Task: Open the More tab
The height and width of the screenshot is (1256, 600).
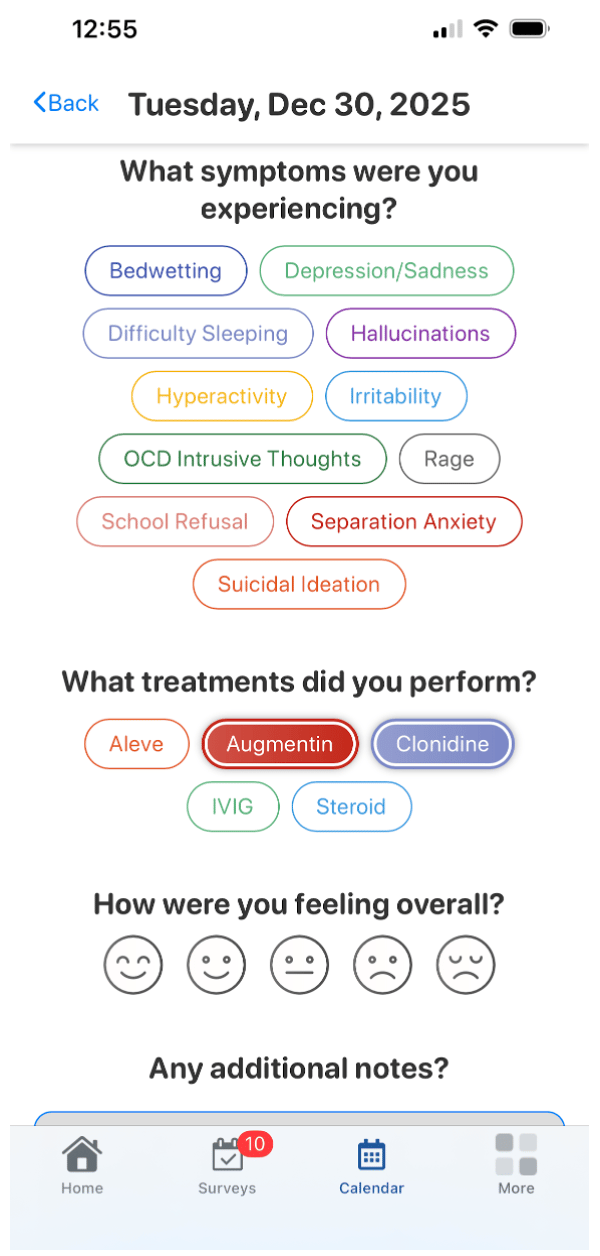Action: tap(516, 1166)
